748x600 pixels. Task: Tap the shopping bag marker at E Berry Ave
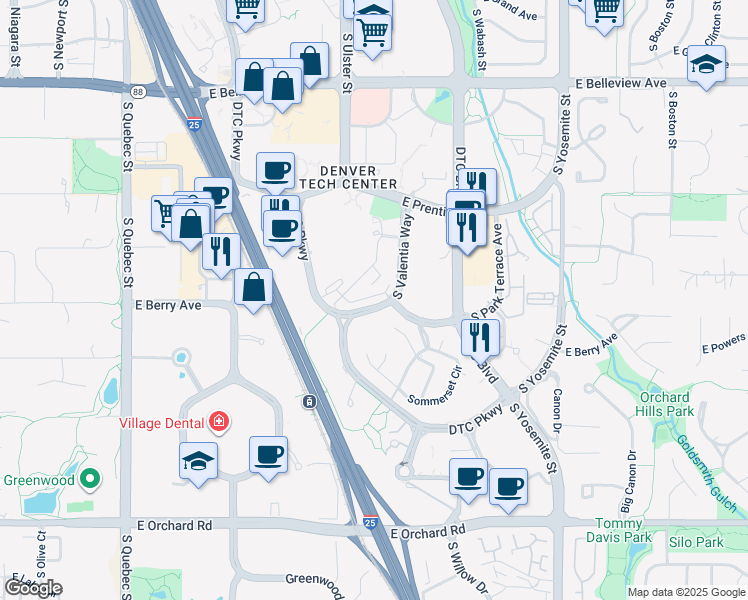[x=254, y=287]
